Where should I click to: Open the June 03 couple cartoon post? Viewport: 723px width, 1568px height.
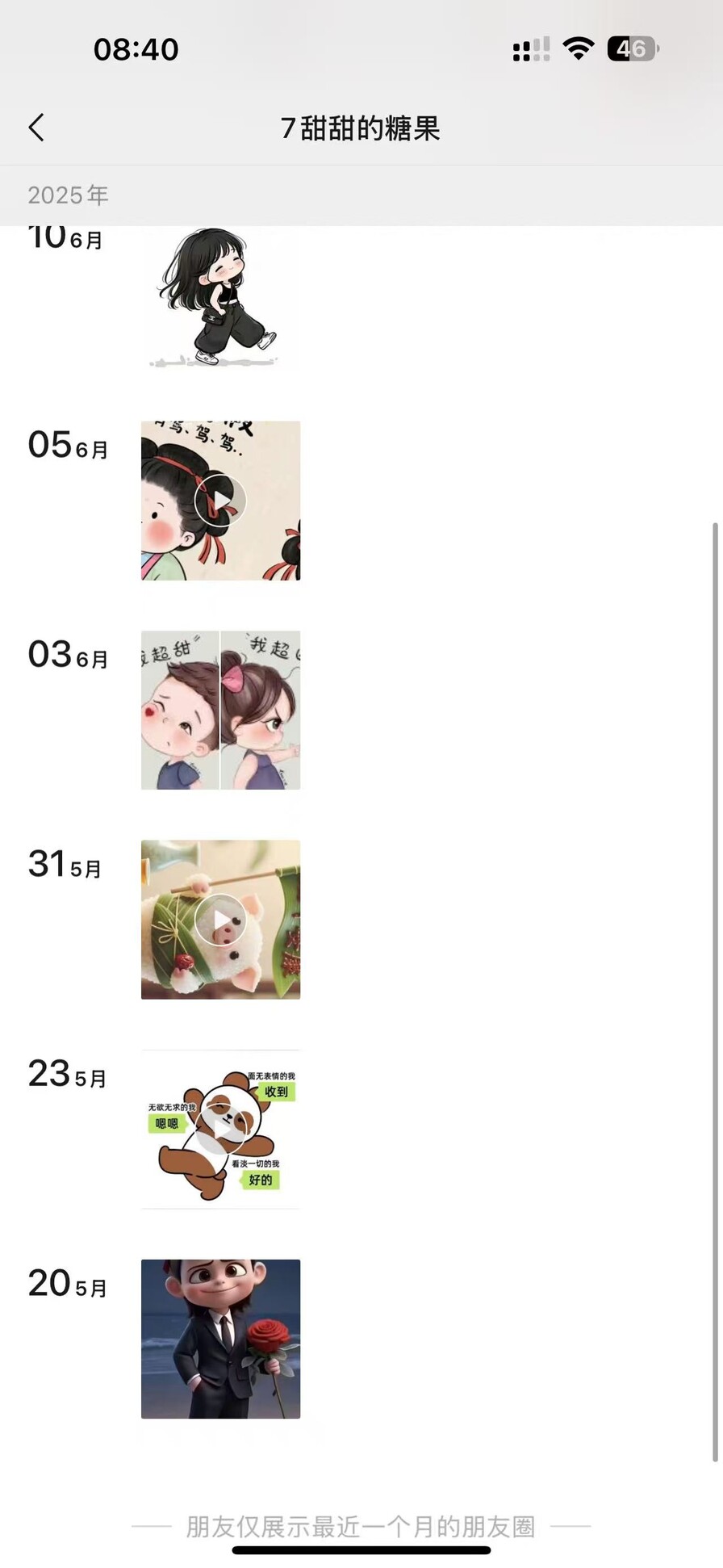tap(220, 710)
